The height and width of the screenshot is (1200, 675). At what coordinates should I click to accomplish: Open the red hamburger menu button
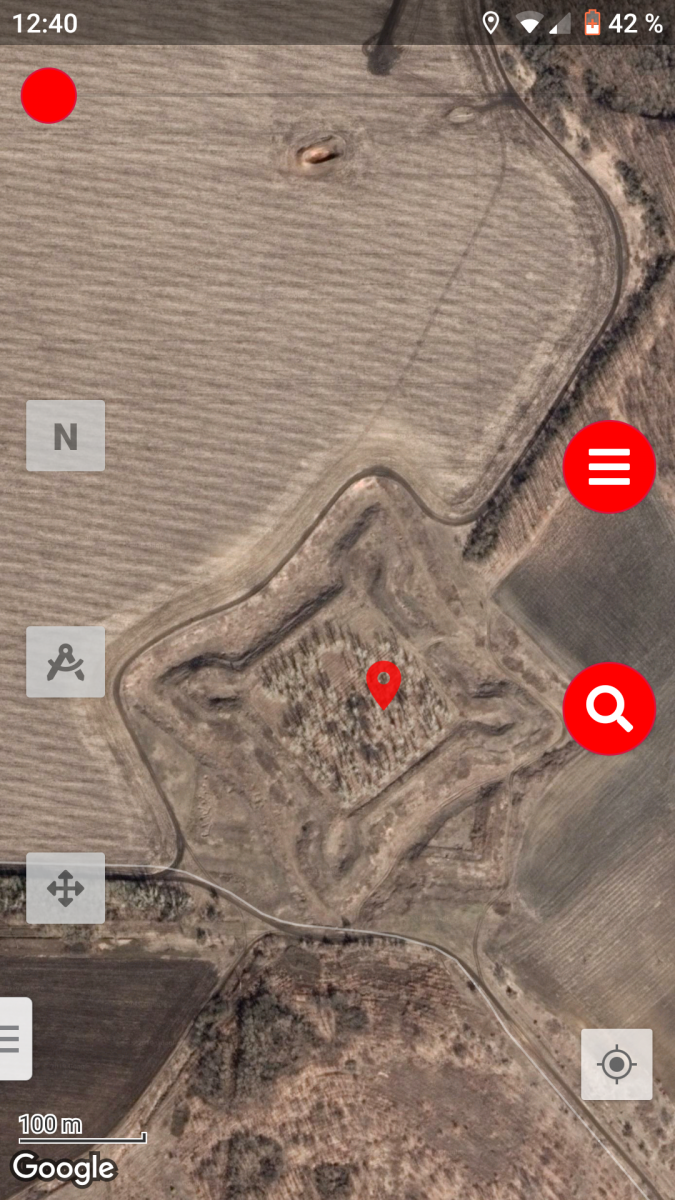click(609, 467)
